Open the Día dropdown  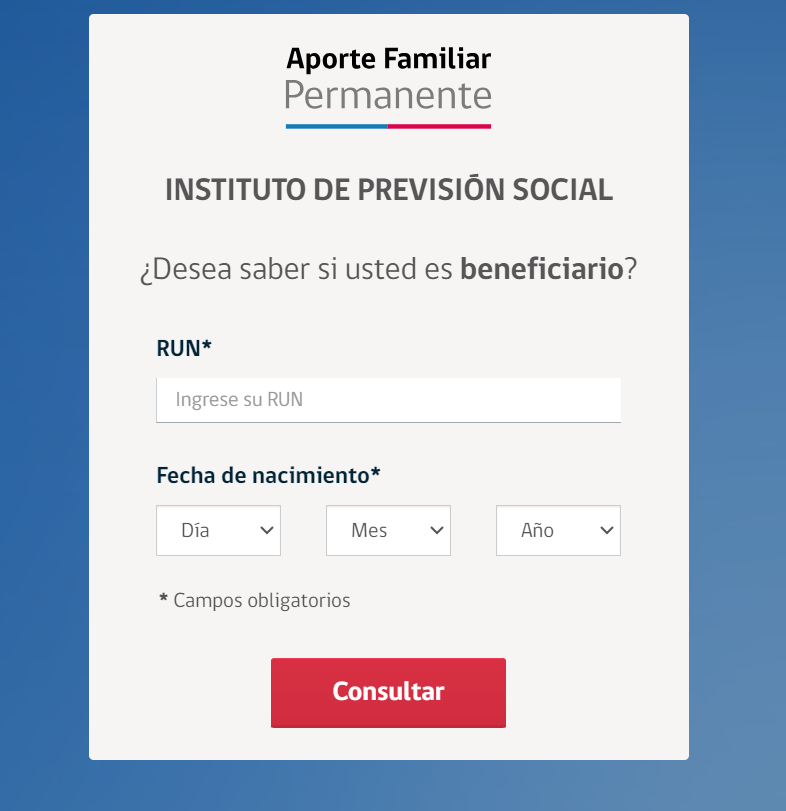tap(218, 531)
